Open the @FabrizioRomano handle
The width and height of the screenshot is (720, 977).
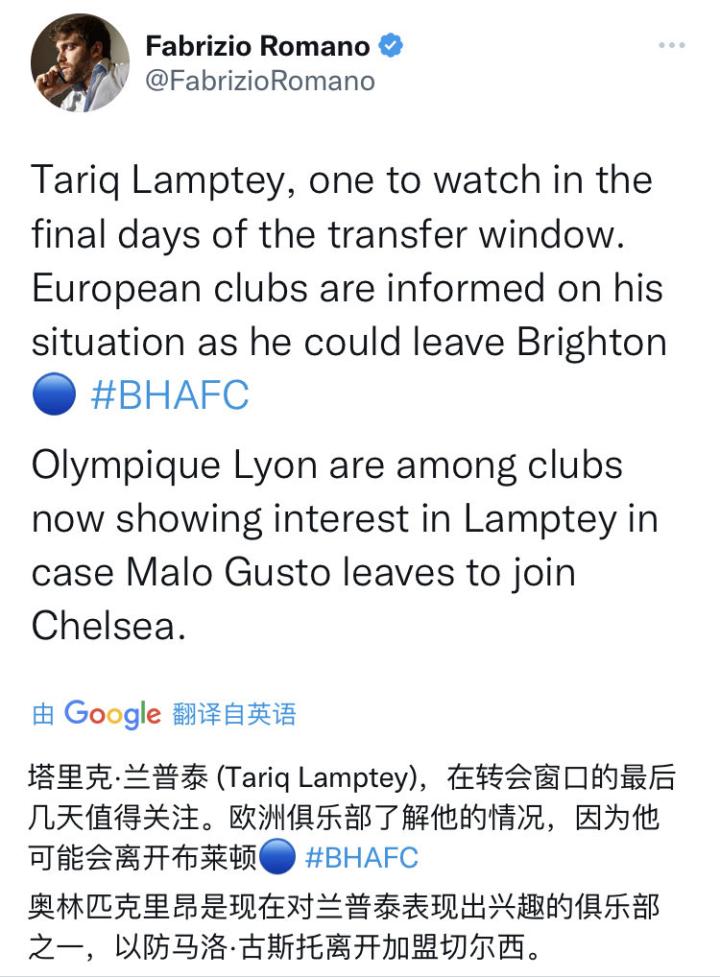260,81
